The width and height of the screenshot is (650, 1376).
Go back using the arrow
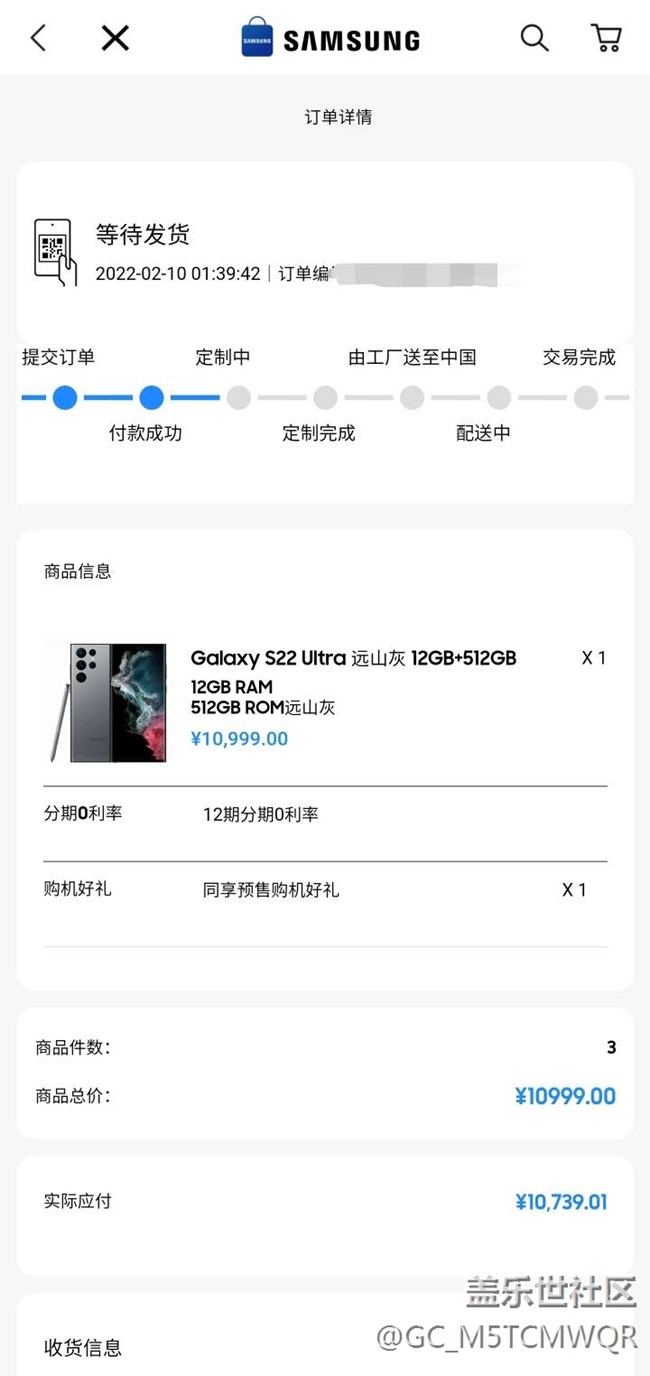coord(38,38)
